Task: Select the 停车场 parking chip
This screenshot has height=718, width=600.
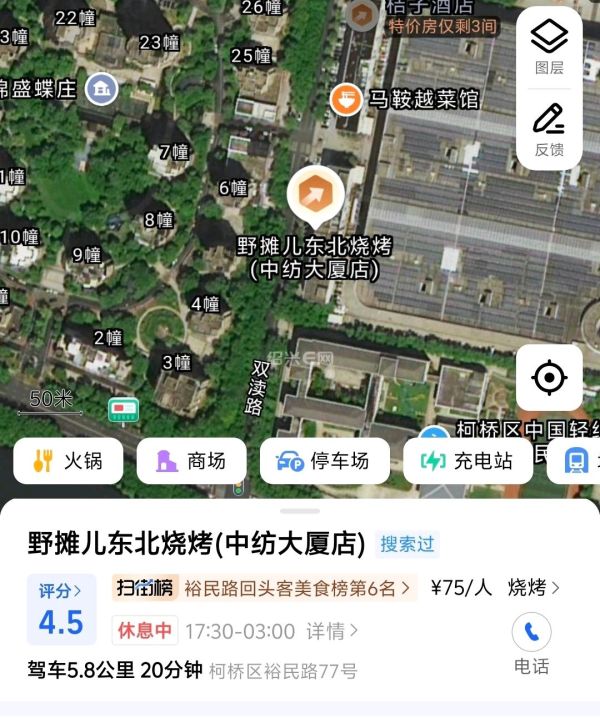Action: coord(324,461)
